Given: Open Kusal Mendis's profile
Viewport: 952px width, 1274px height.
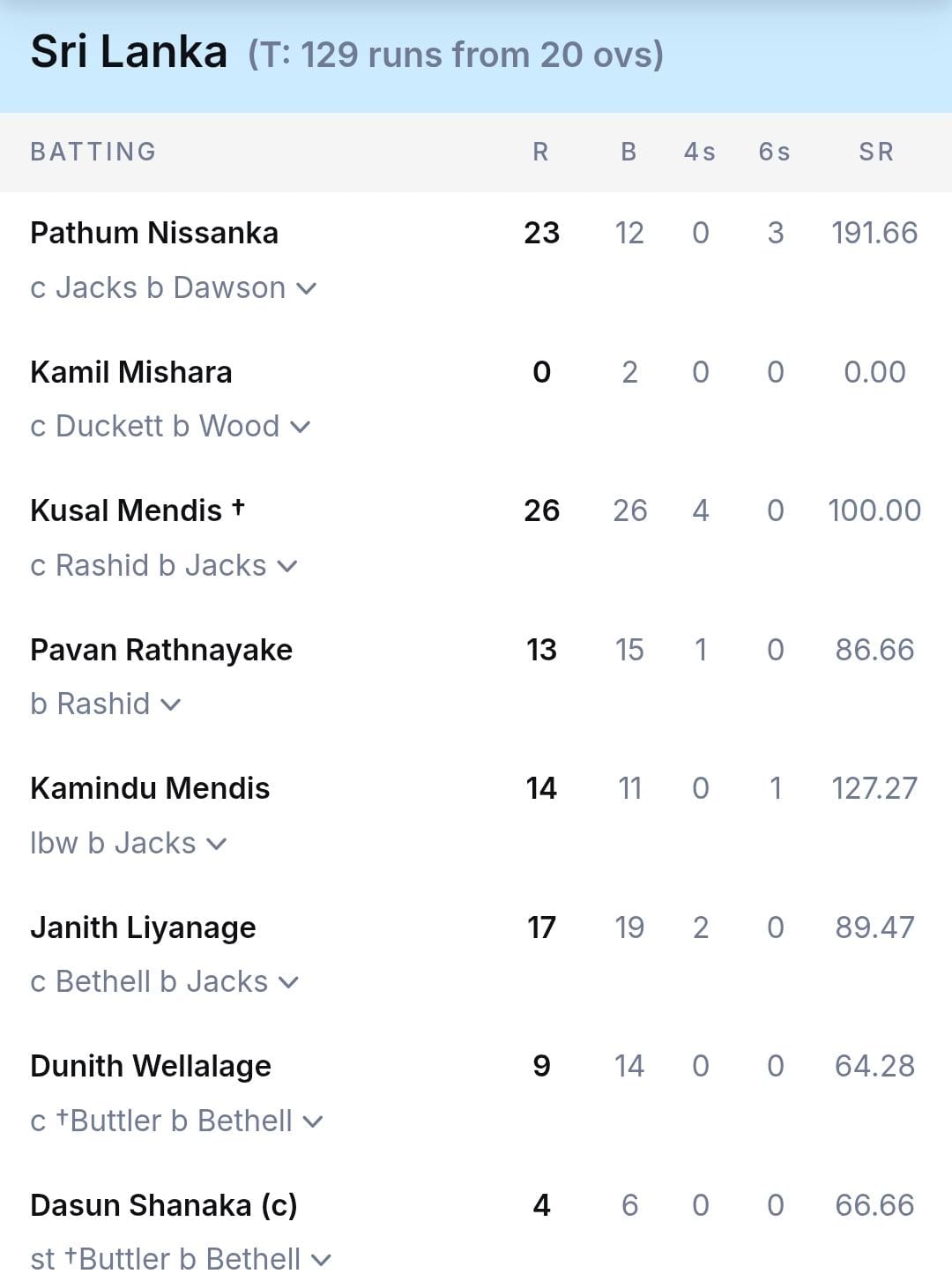Looking at the screenshot, I should coord(126,510).
